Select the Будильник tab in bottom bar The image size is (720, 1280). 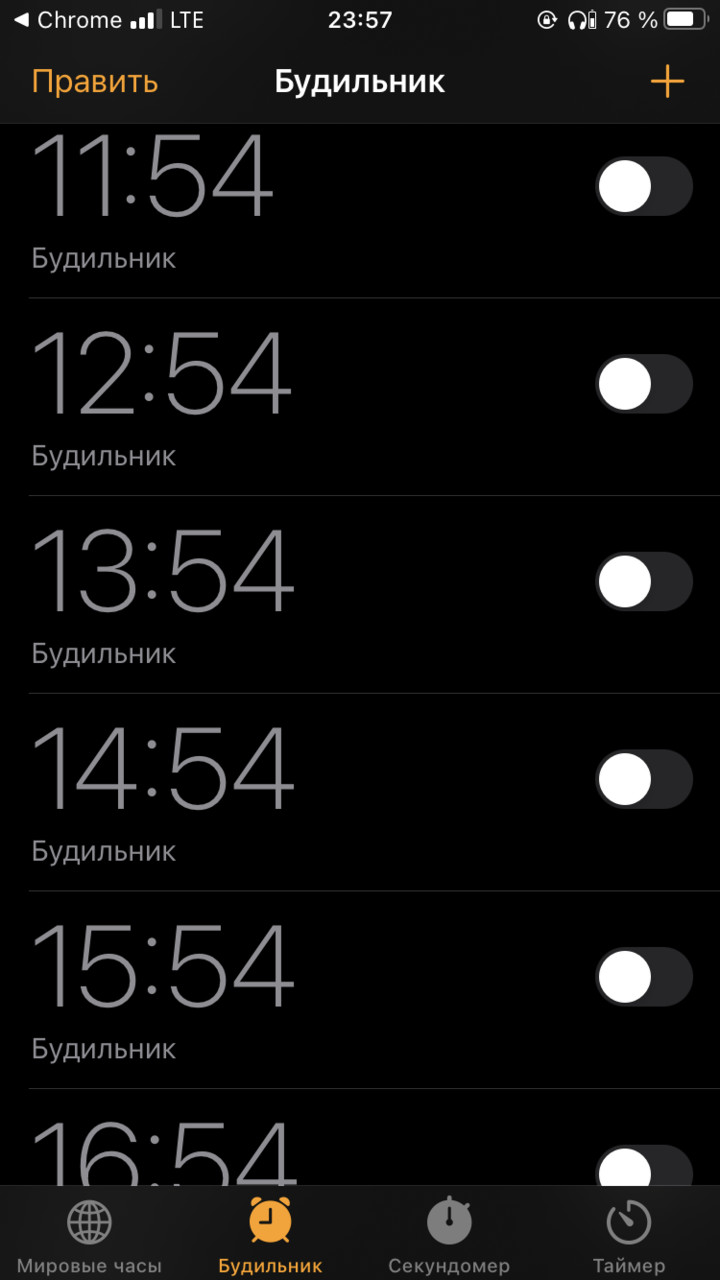tap(270, 1235)
